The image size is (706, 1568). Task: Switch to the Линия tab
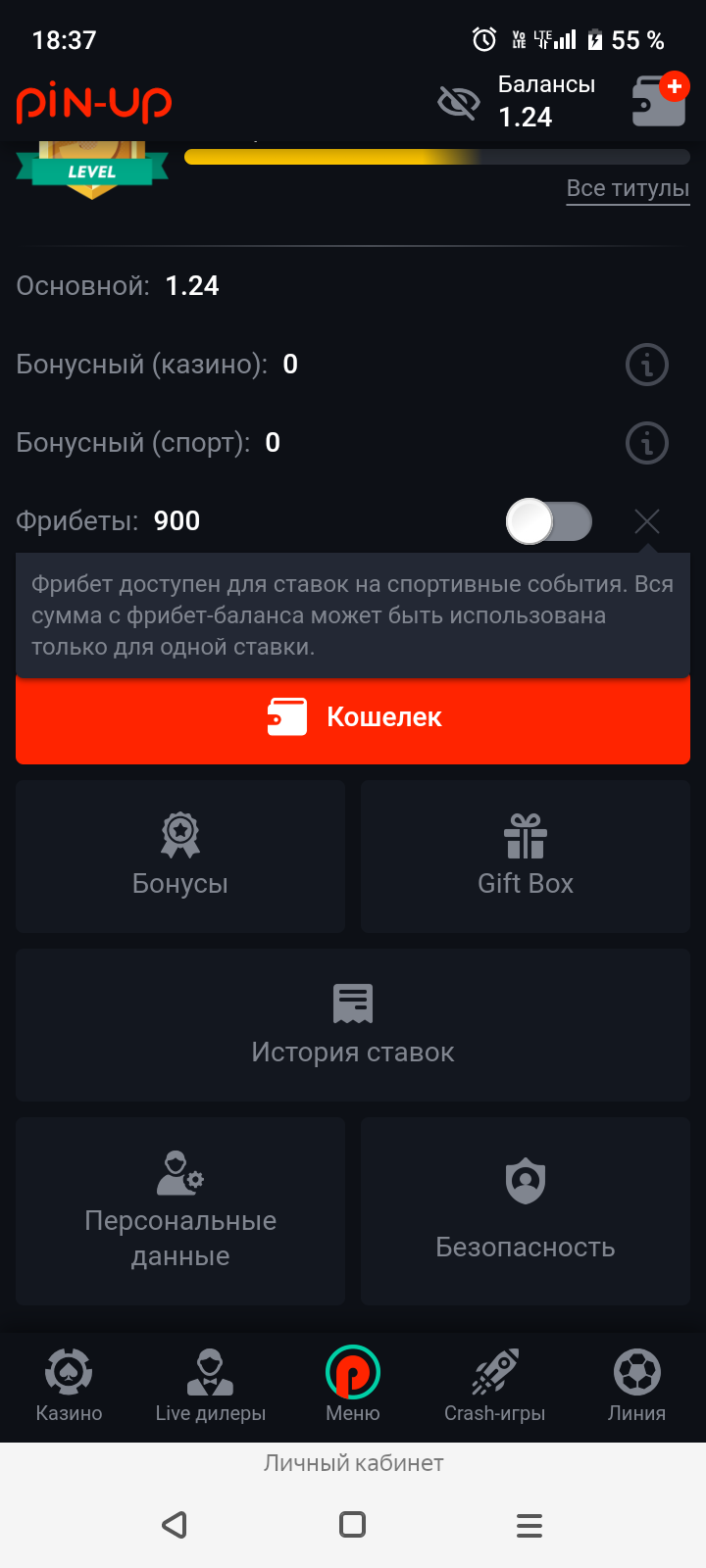pos(636,1386)
